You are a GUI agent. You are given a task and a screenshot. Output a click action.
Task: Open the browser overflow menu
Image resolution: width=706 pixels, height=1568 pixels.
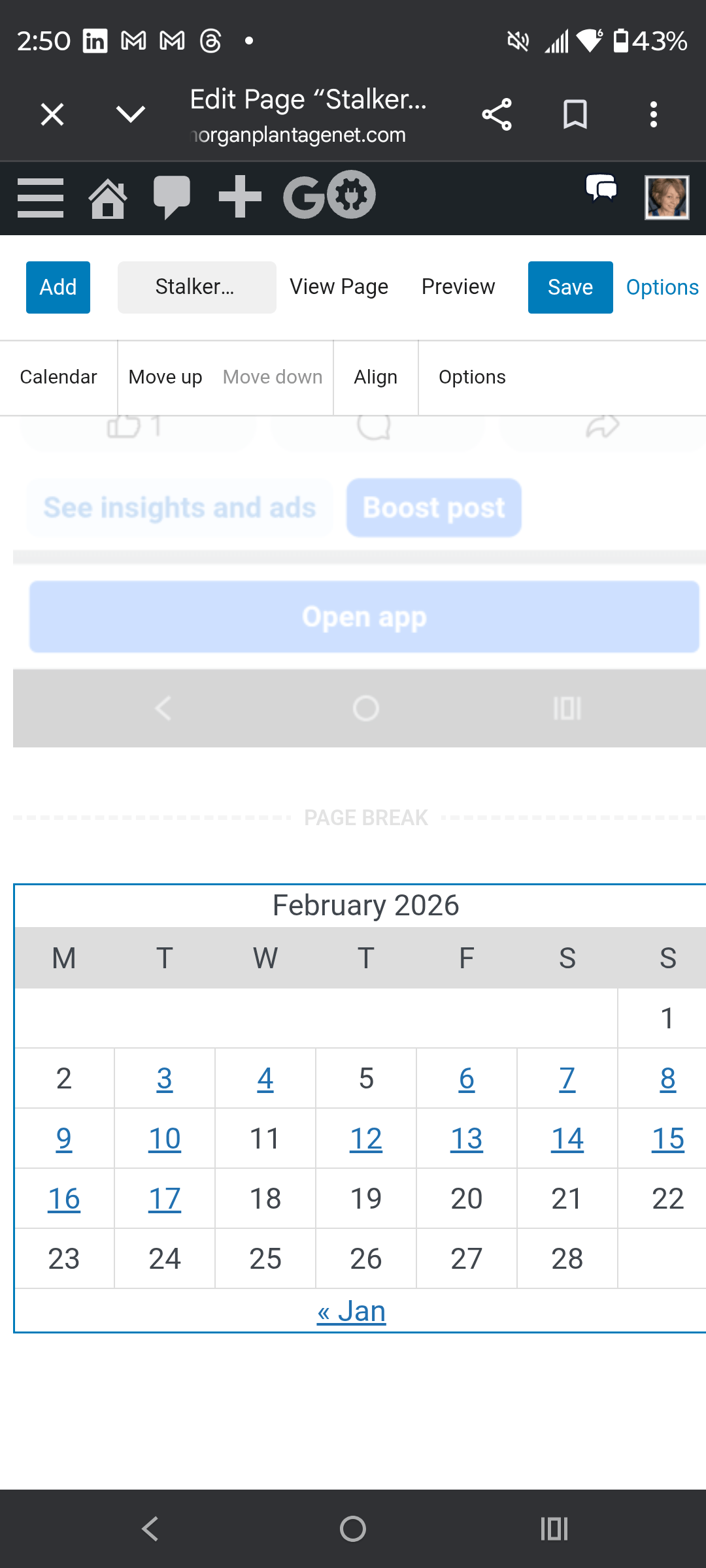(x=653, y=115)
